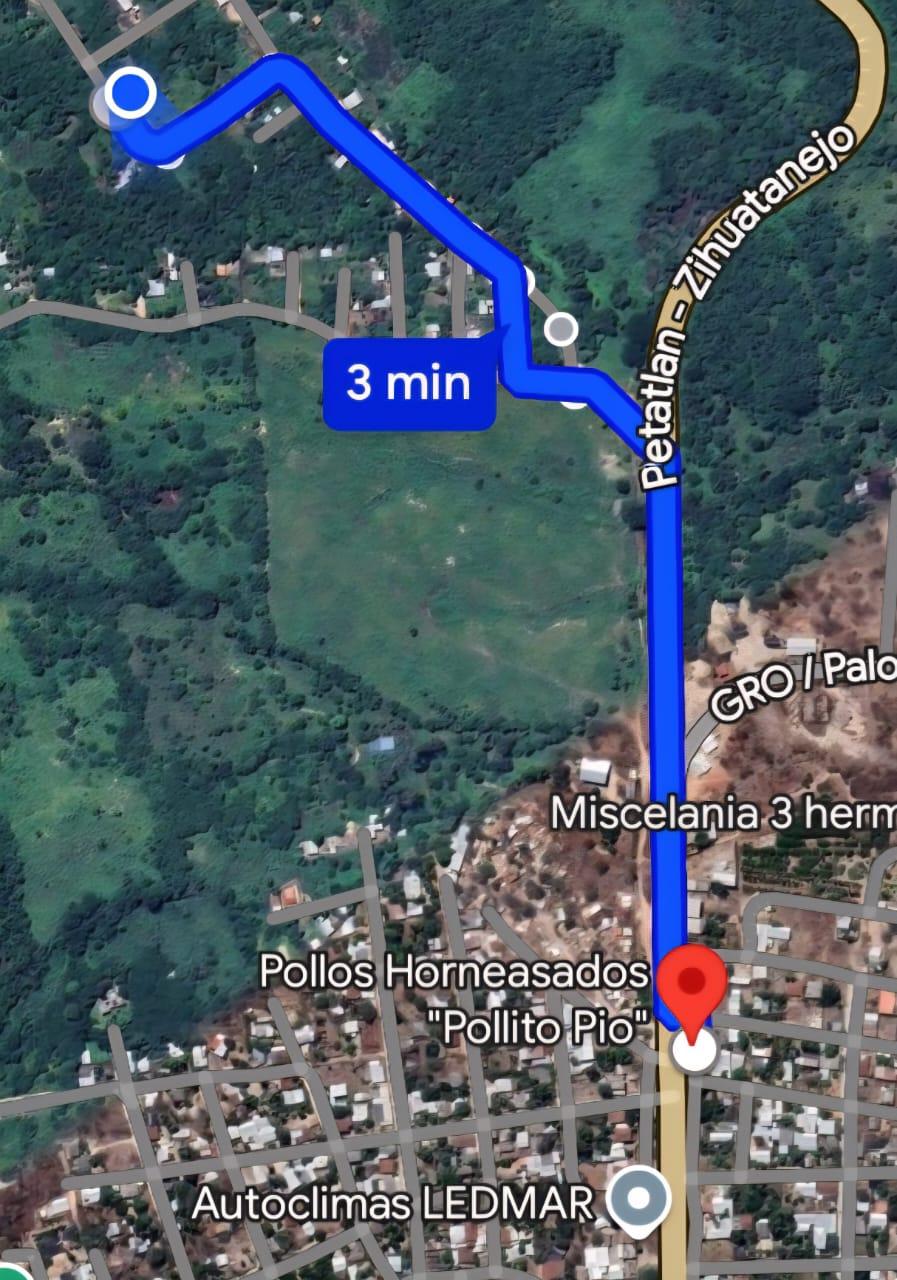Tap the 3 min route label
Viewport: 897px width, 1280px height.
tap(409, 383)
